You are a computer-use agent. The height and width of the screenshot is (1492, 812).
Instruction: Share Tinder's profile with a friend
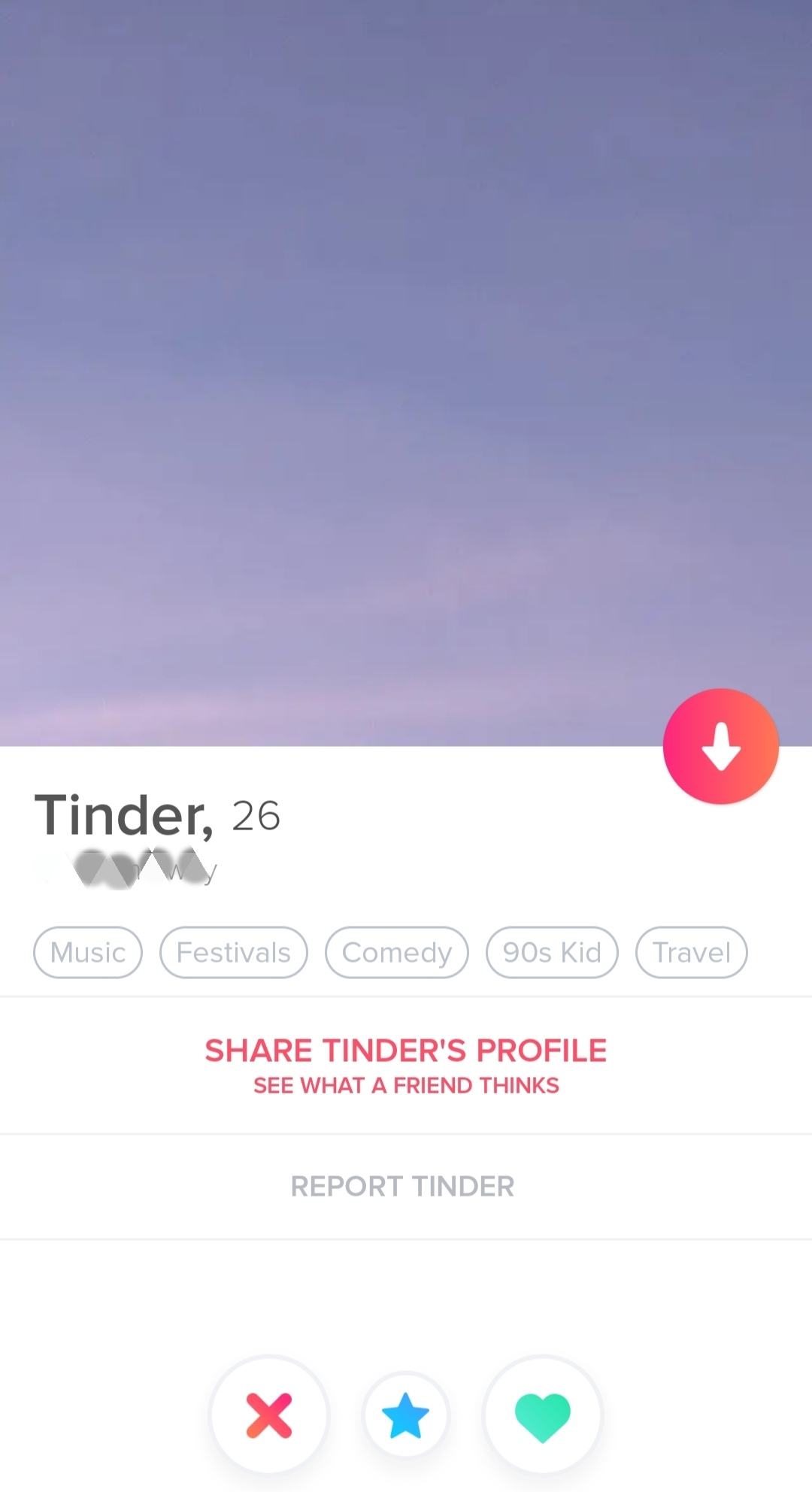tap(405, 1064)
